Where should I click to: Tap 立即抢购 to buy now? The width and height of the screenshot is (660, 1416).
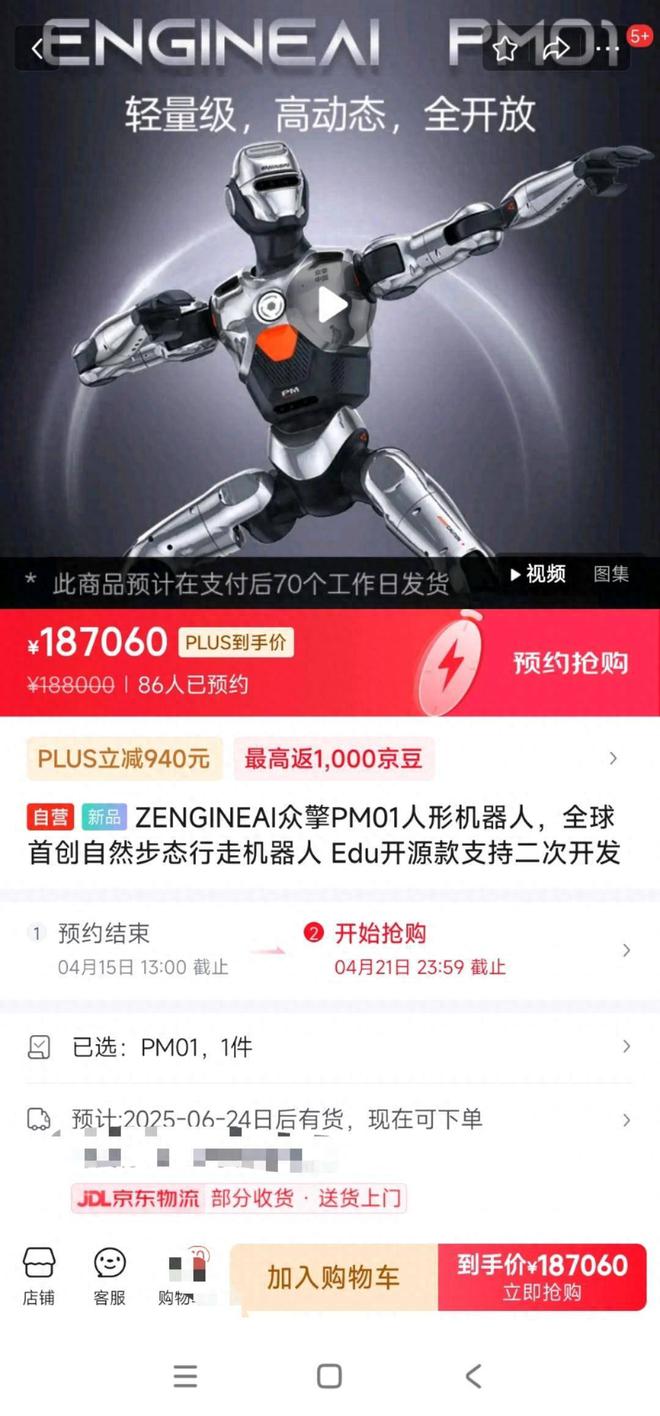[x=542, y=1277]
